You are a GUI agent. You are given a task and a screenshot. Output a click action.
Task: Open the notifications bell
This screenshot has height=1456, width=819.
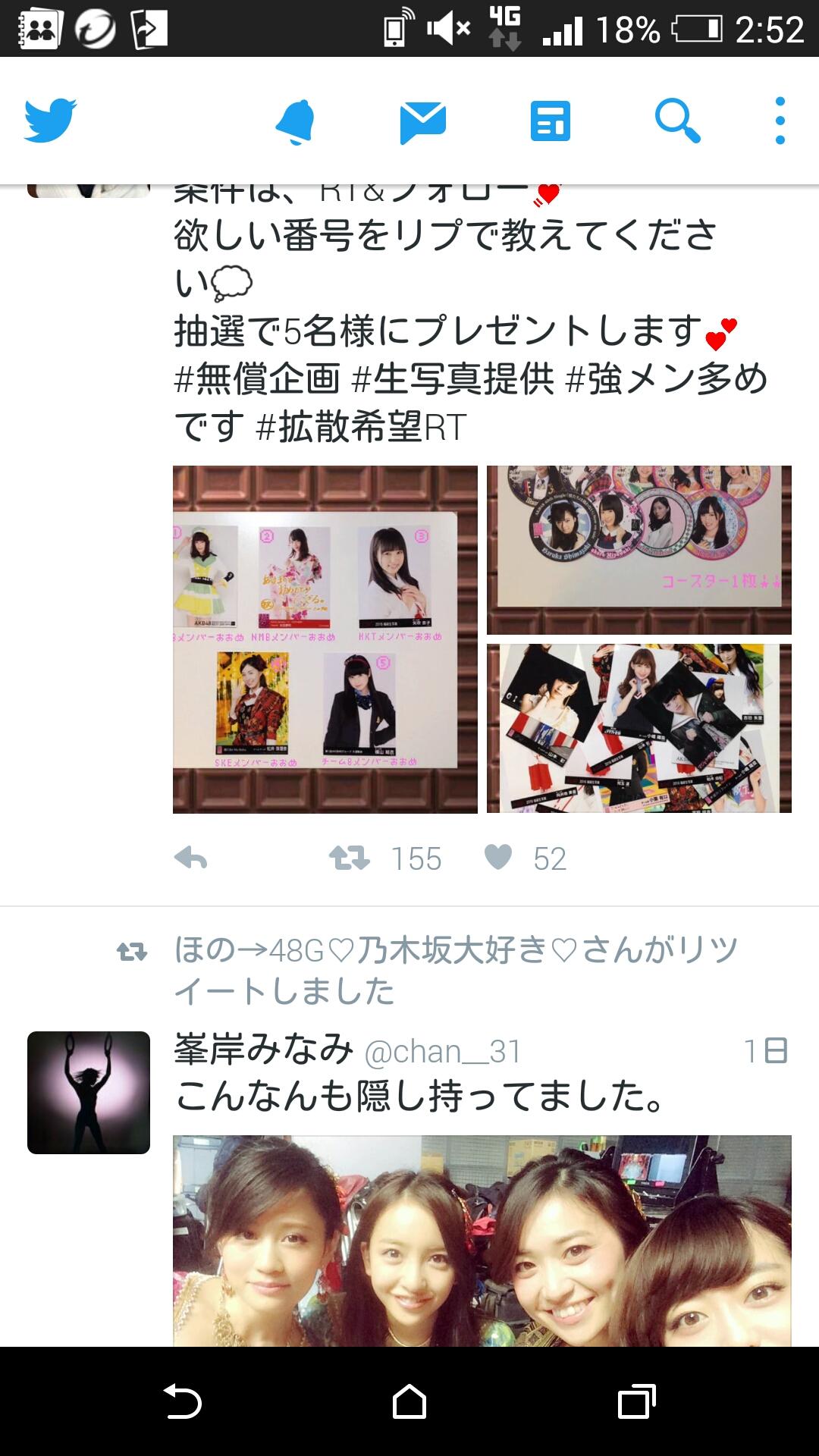[x=295, y=121]
